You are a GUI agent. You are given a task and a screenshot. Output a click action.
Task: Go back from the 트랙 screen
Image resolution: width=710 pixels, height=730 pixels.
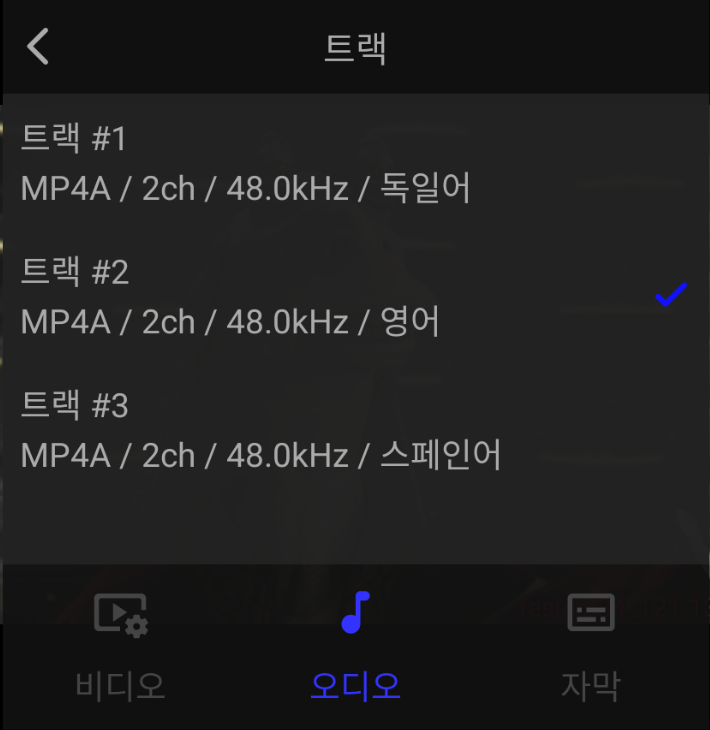[38, 47]
